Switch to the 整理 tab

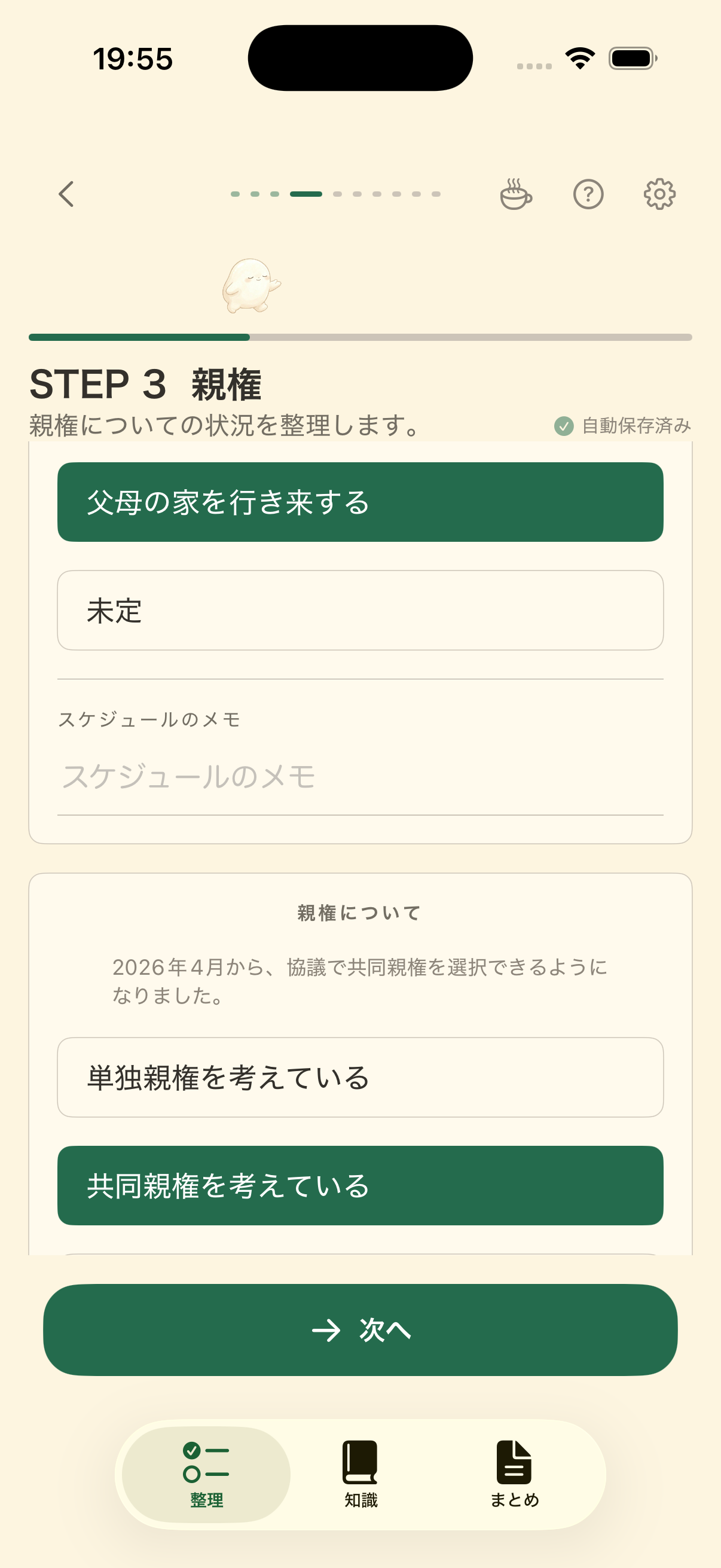(x=207, y=1473)
